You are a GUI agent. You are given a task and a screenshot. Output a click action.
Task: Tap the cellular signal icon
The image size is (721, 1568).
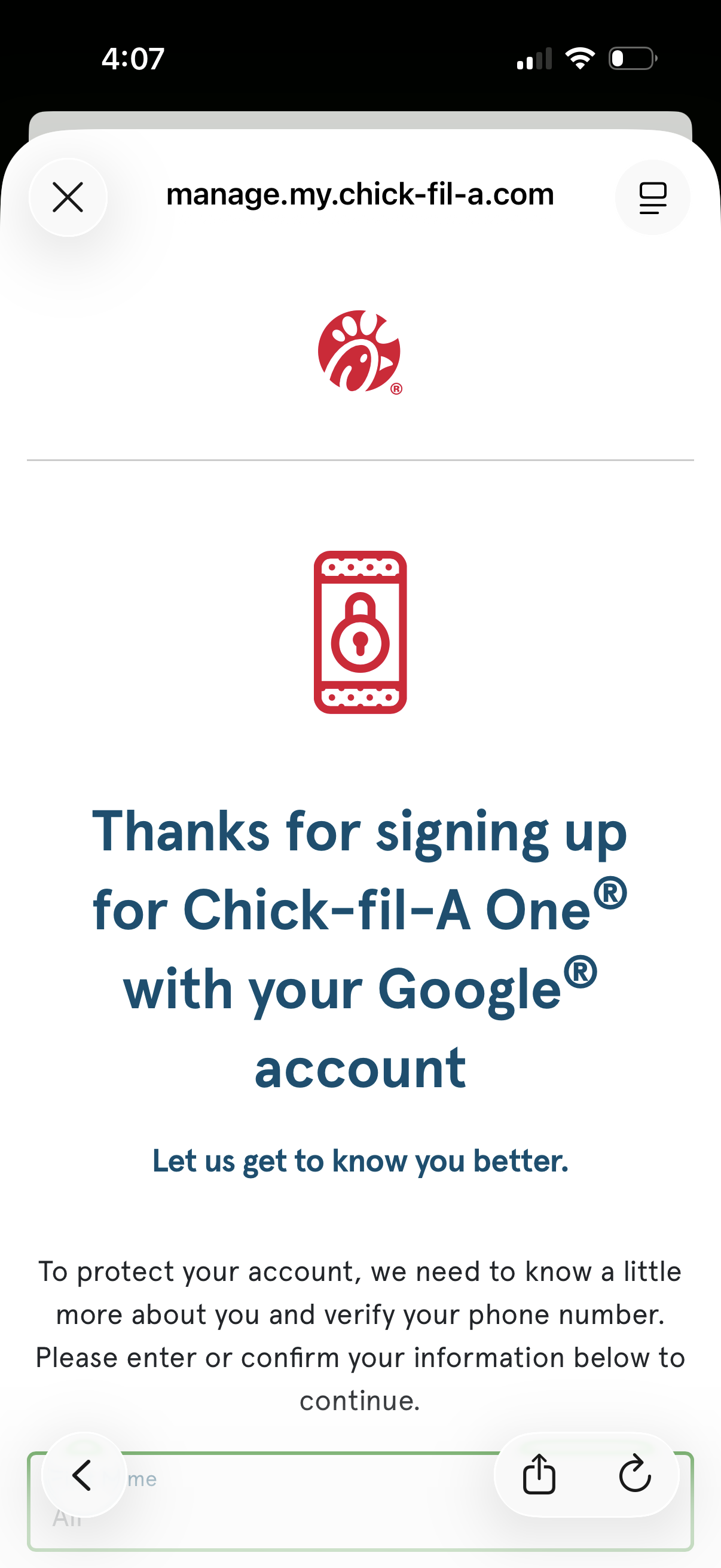point(535,58)
